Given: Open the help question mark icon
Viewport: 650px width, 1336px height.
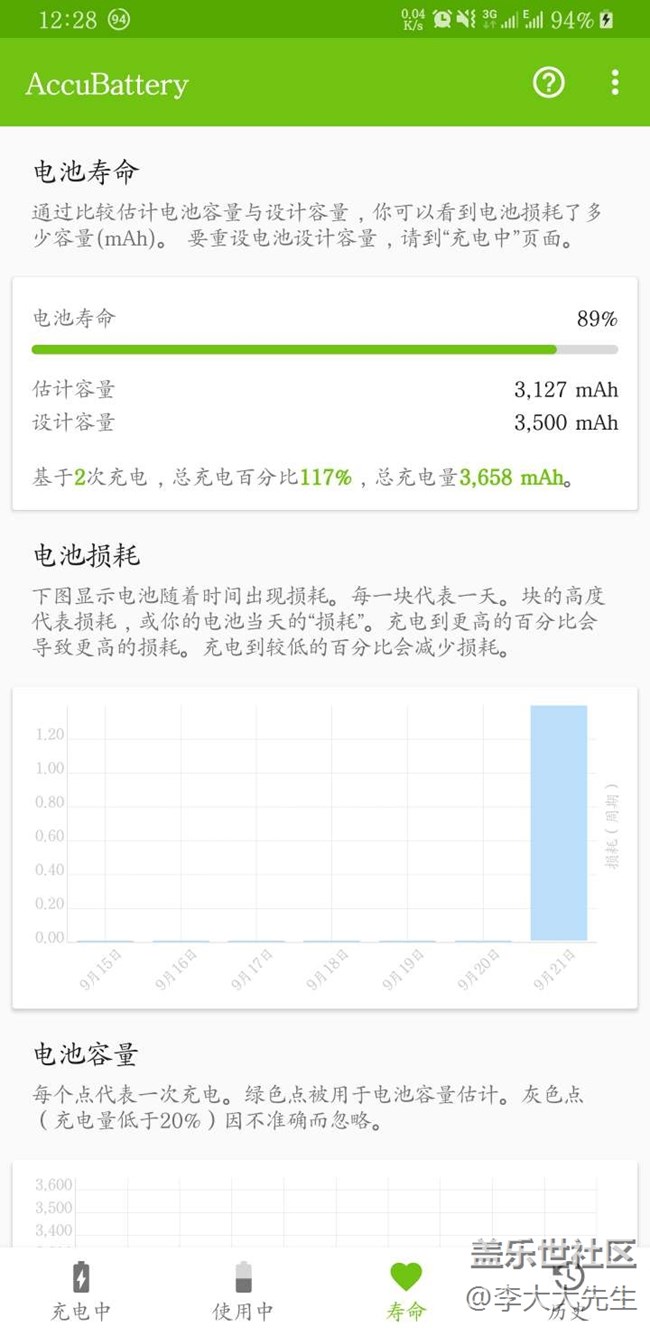Looking at the screenshot, I should click(x=548, y=83).
